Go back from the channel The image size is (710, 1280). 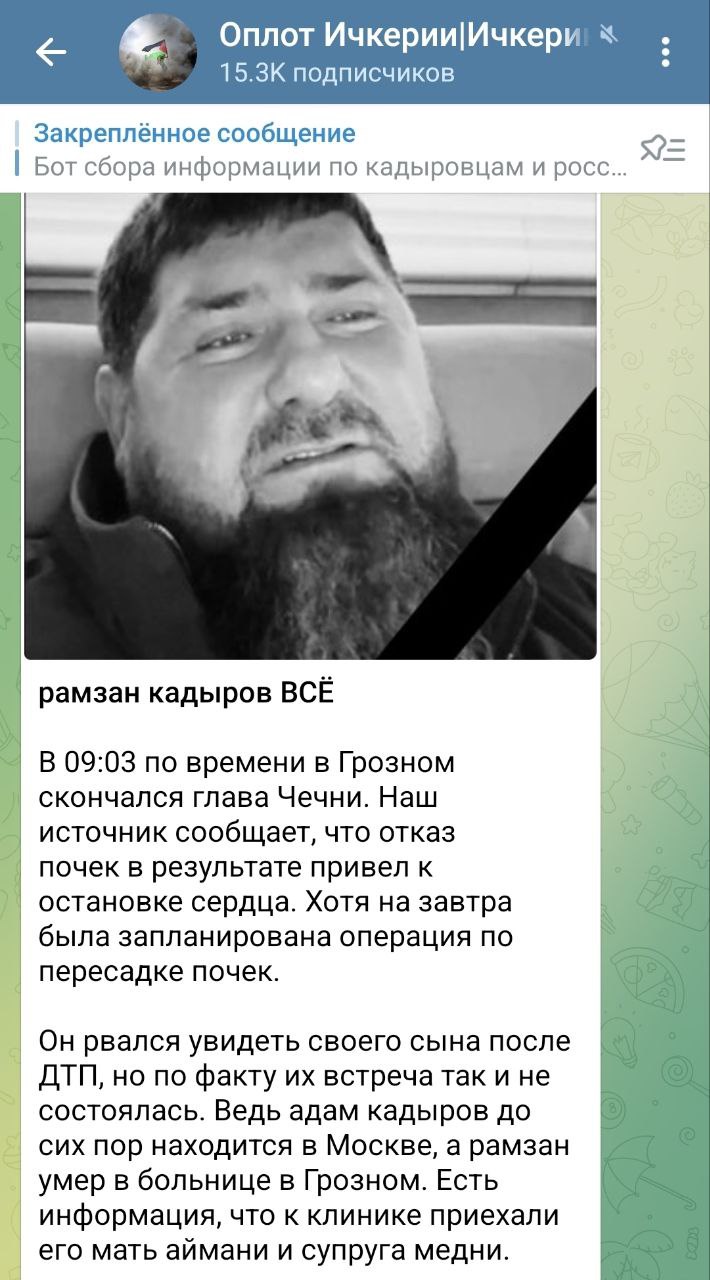coord(50,52)
